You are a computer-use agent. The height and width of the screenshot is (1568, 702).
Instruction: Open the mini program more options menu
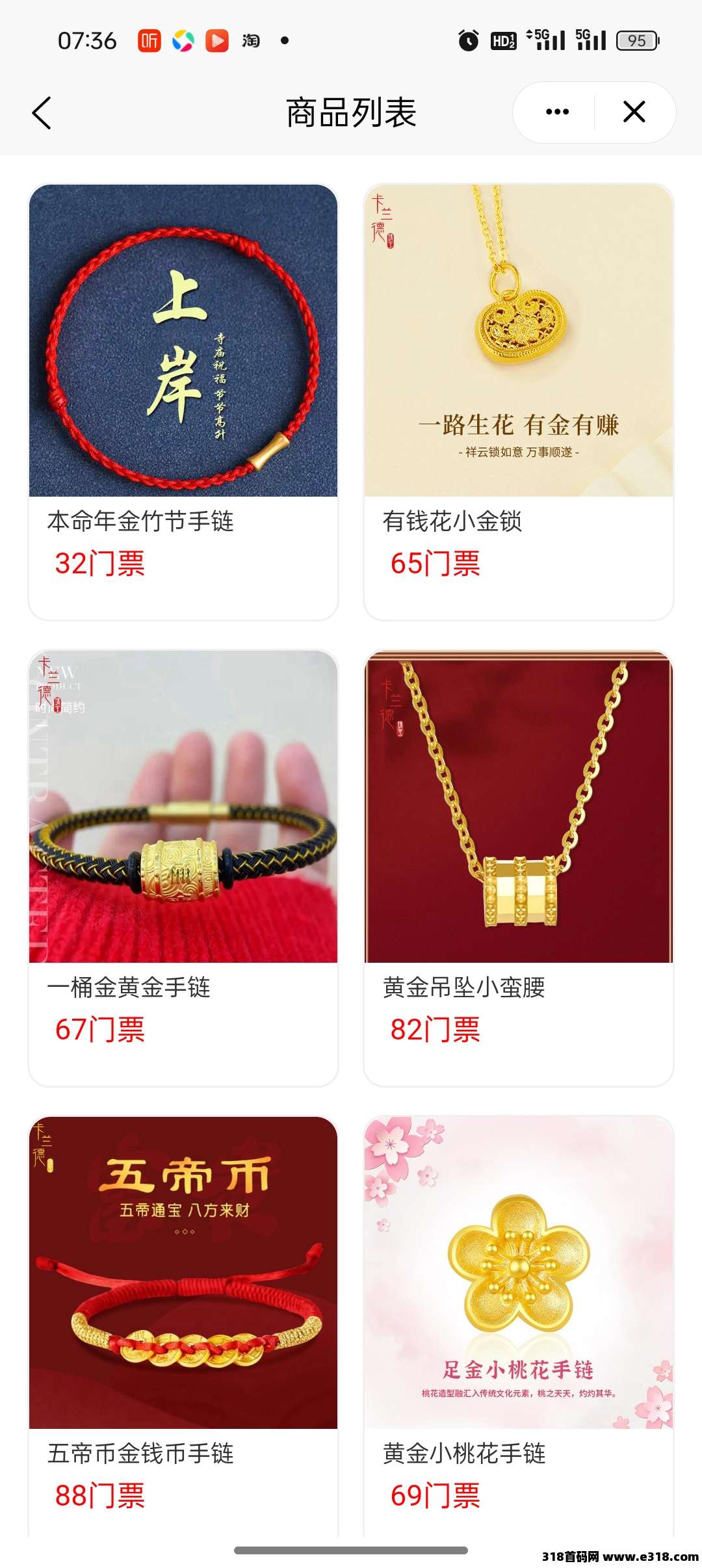tap(557, 112)
